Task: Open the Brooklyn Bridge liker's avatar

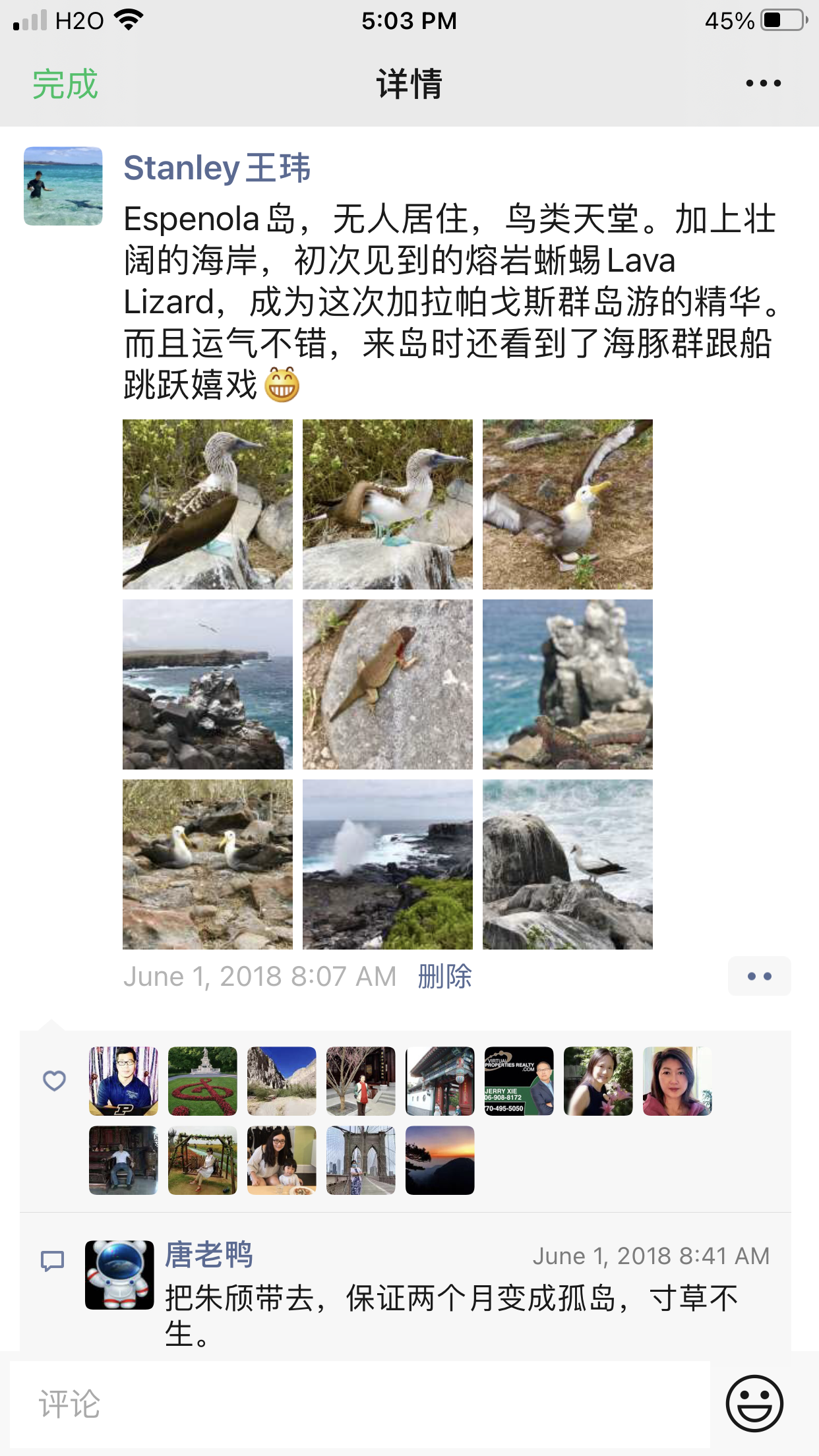Action: pyautogui.click(x=361, y=1161)
